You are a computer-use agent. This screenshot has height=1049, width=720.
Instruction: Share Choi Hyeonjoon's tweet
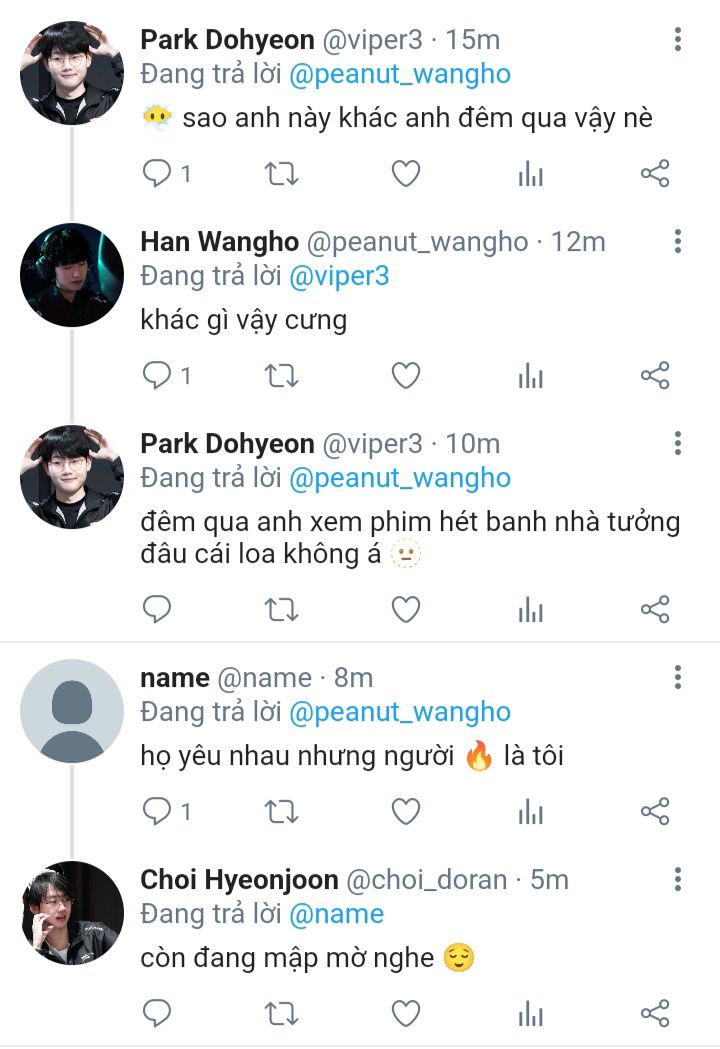[655, 1013]
